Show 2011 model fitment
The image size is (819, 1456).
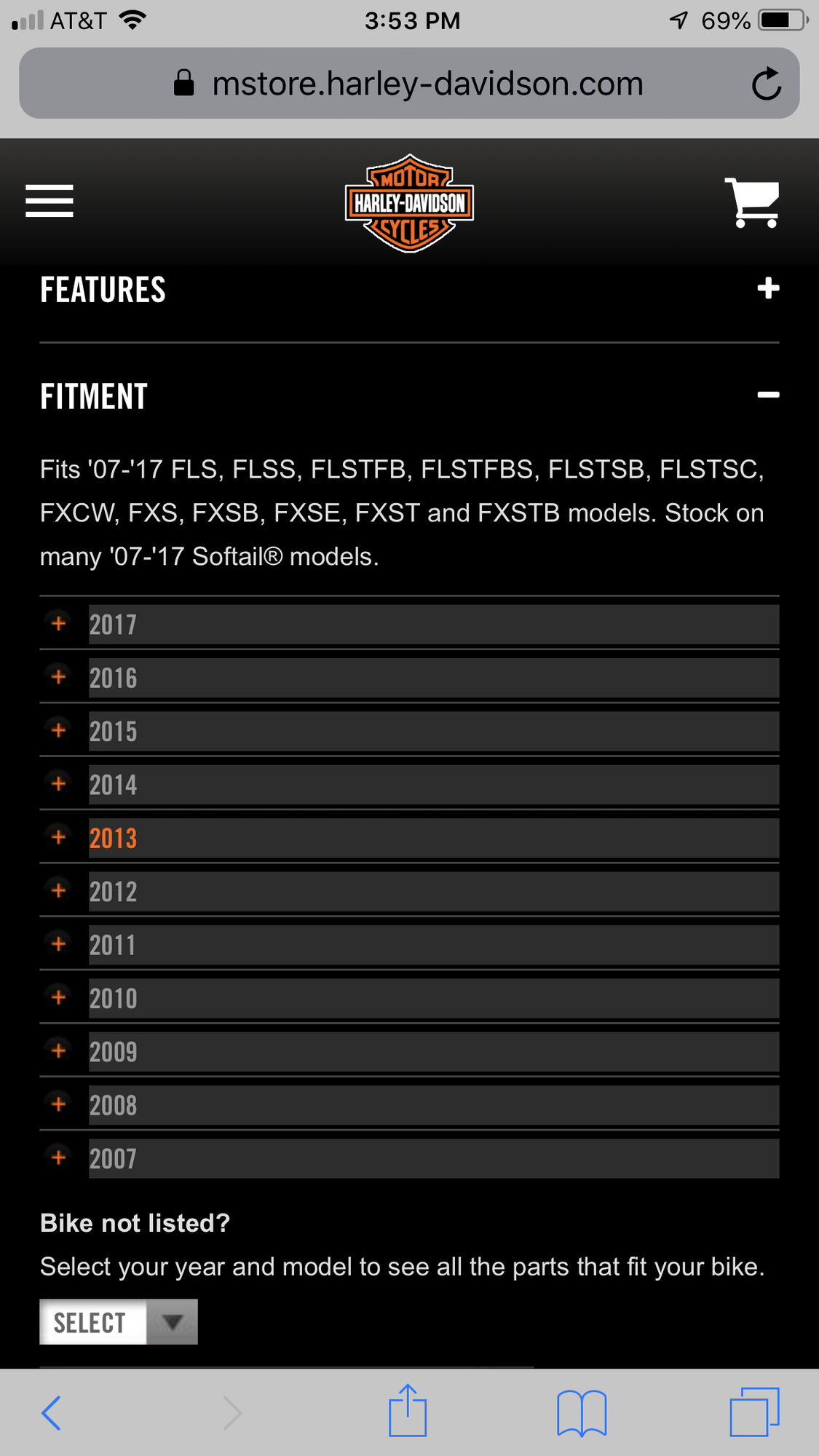tap(59, 944)
